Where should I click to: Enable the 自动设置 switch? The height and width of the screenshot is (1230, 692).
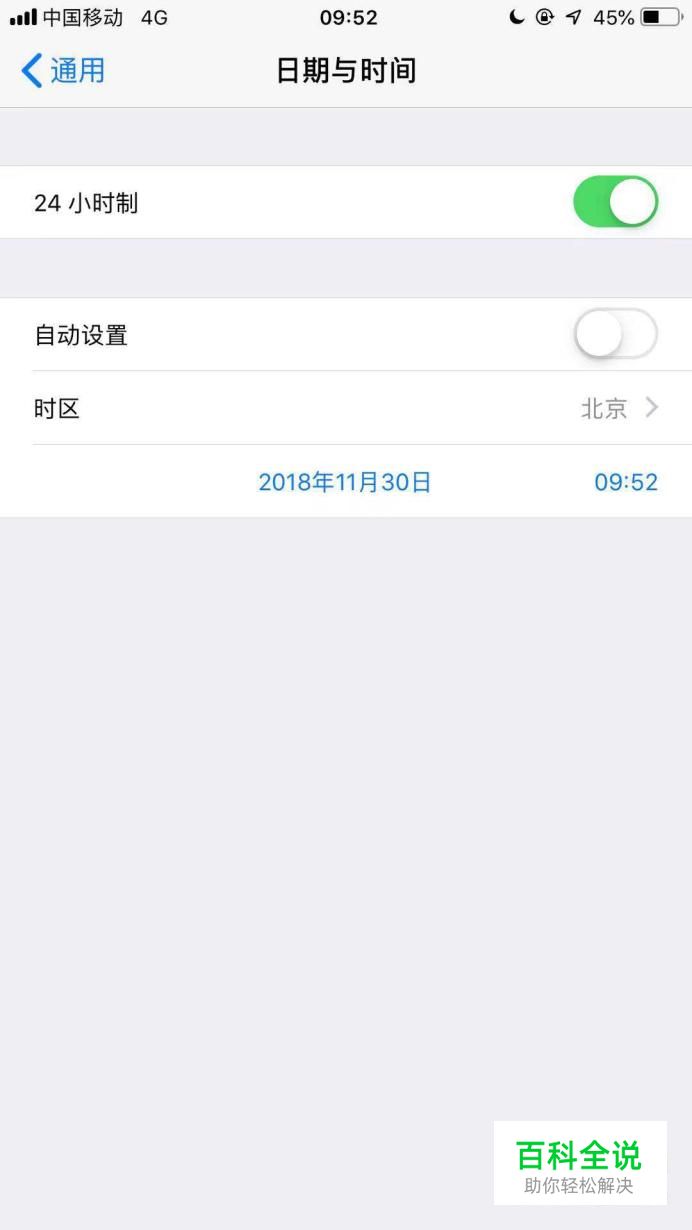[615, 334]
